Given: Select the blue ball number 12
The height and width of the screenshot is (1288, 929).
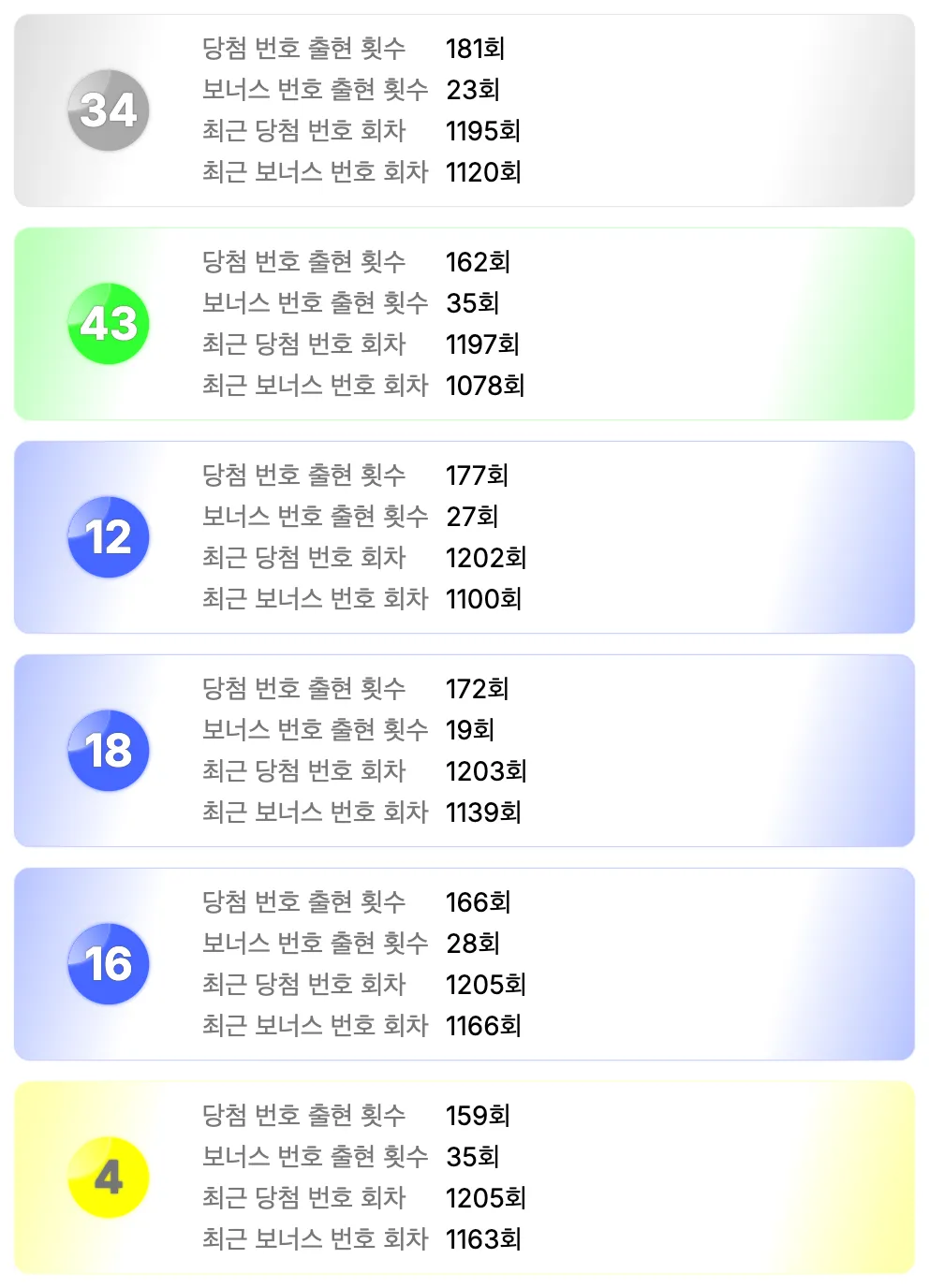Looking at the screenshot, I should tap(109, 536).
